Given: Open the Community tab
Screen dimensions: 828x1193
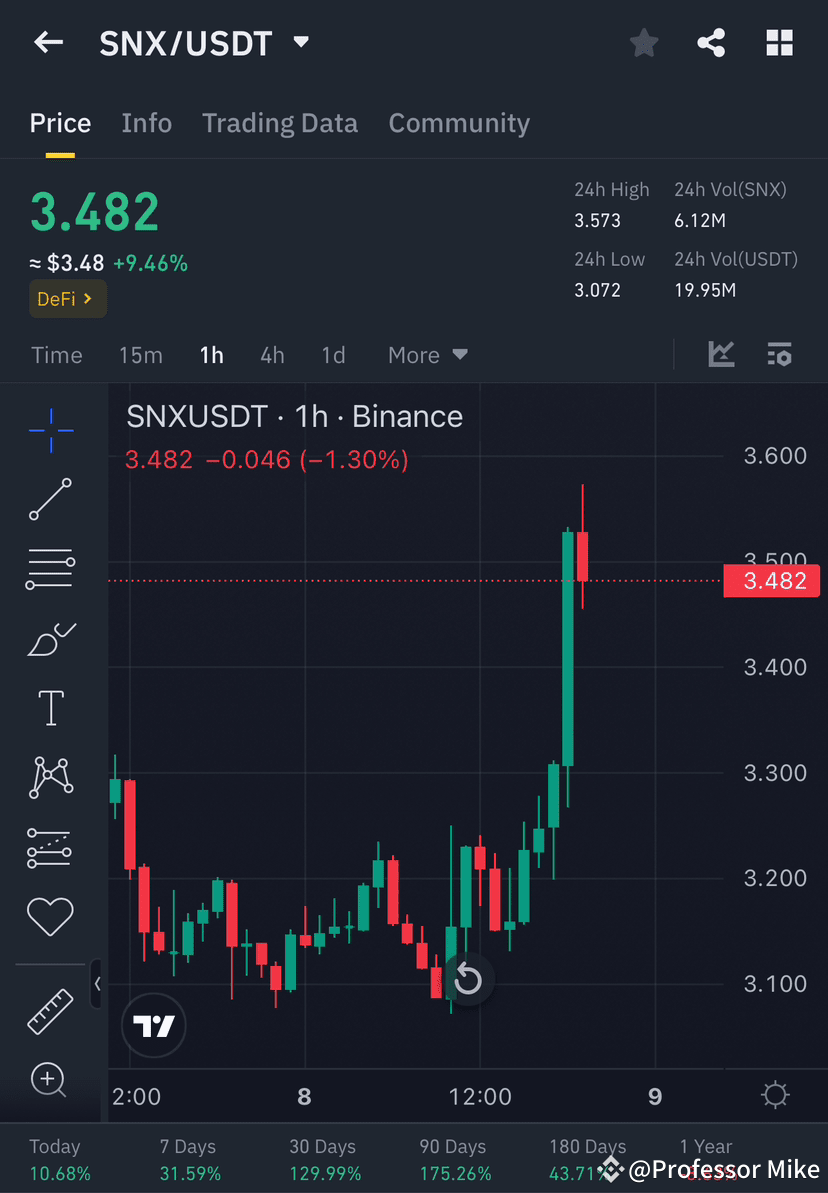Looking at the screenshot, I should (459, 122).
